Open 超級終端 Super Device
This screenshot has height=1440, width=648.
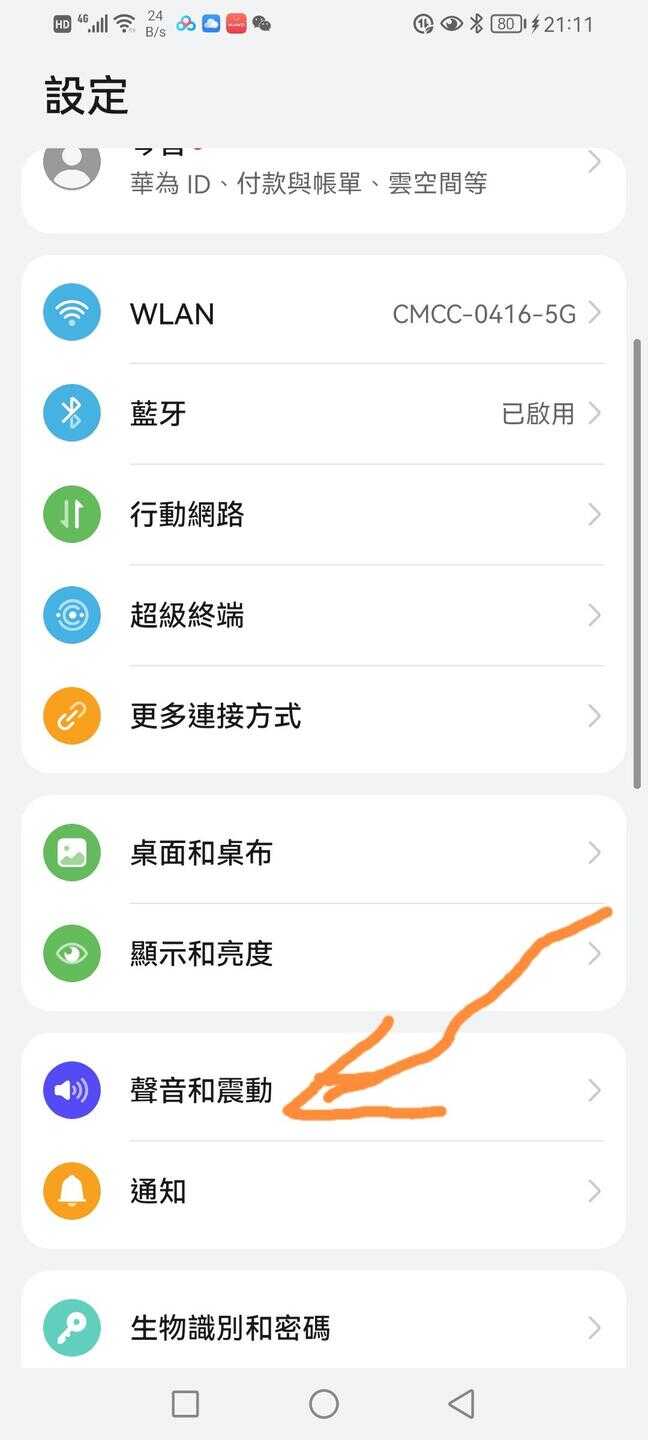point(320,615)
